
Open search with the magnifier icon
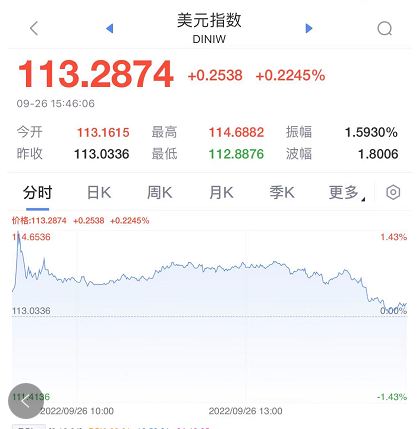click(x=385, y=29)
